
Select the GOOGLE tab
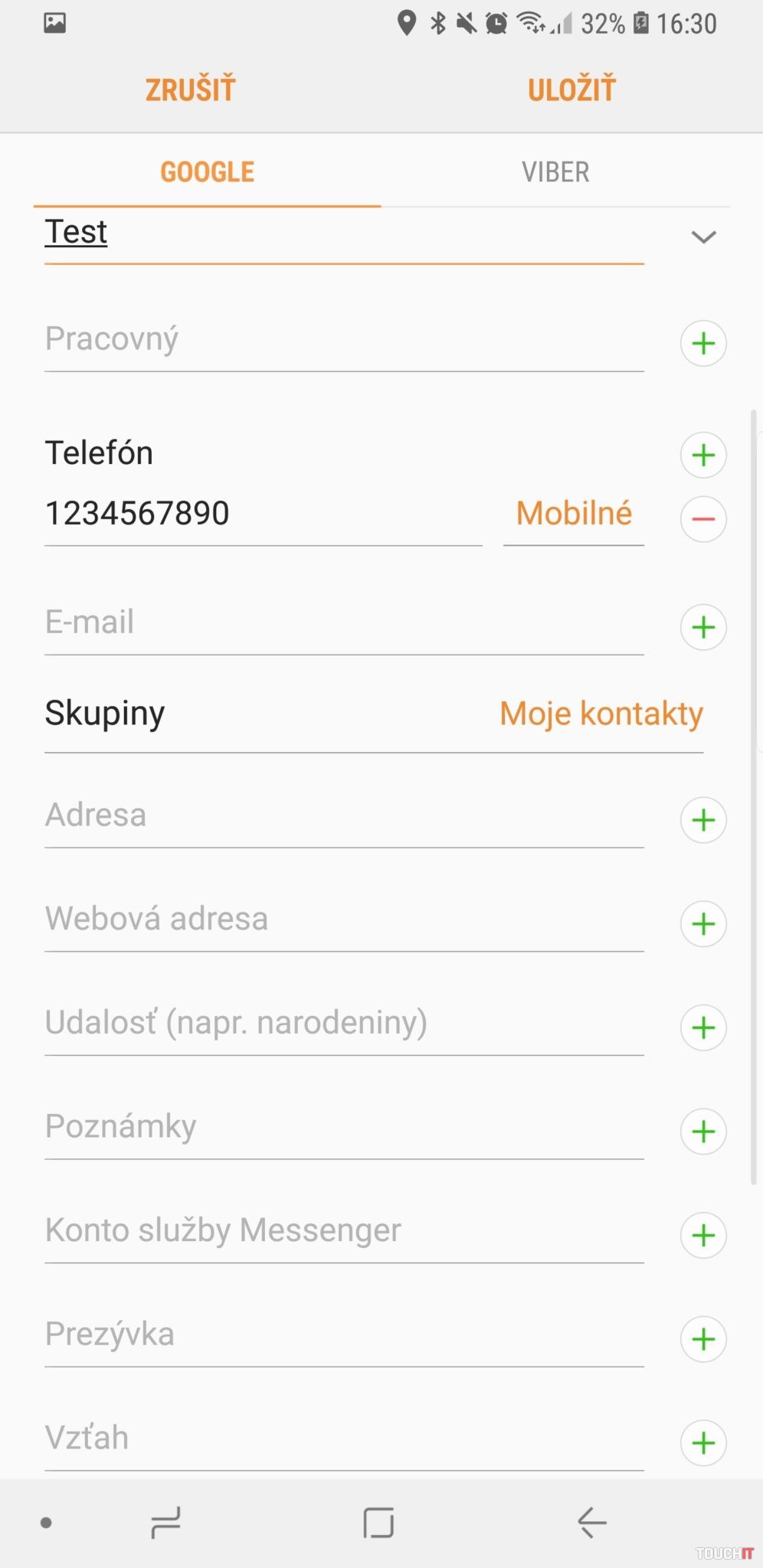click(207, 172)
